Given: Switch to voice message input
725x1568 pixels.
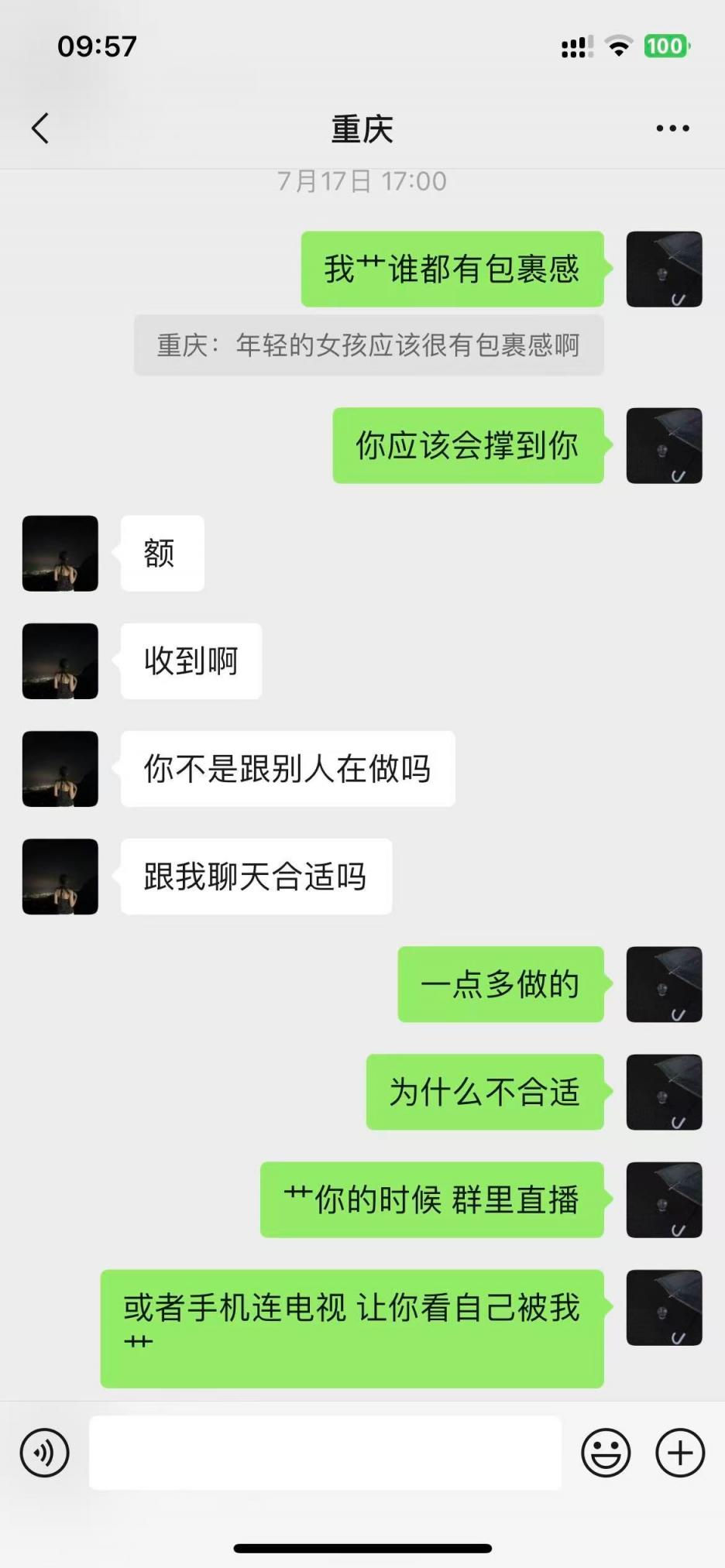Looking at the screenshot, I should (x=45, y=1453).
